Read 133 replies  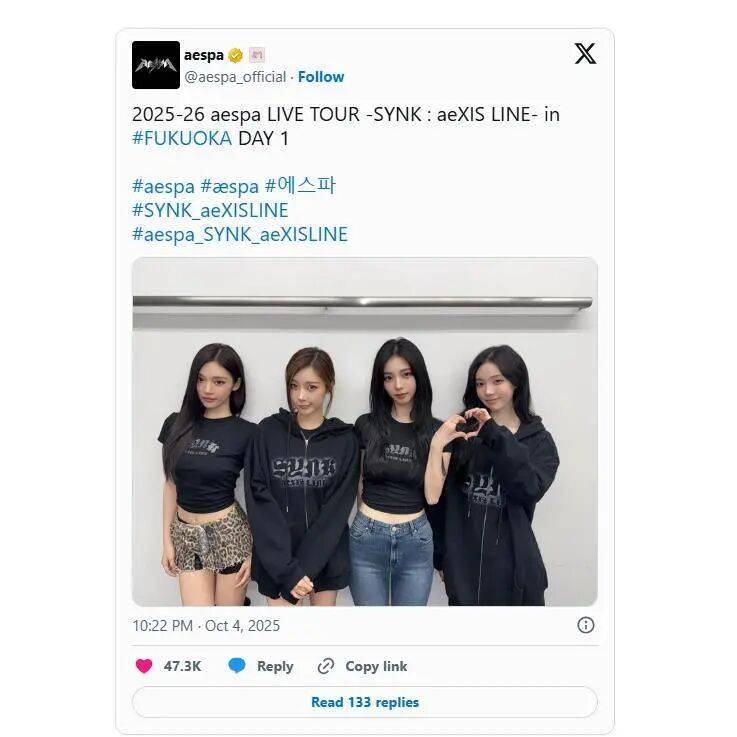coord(365,702)
